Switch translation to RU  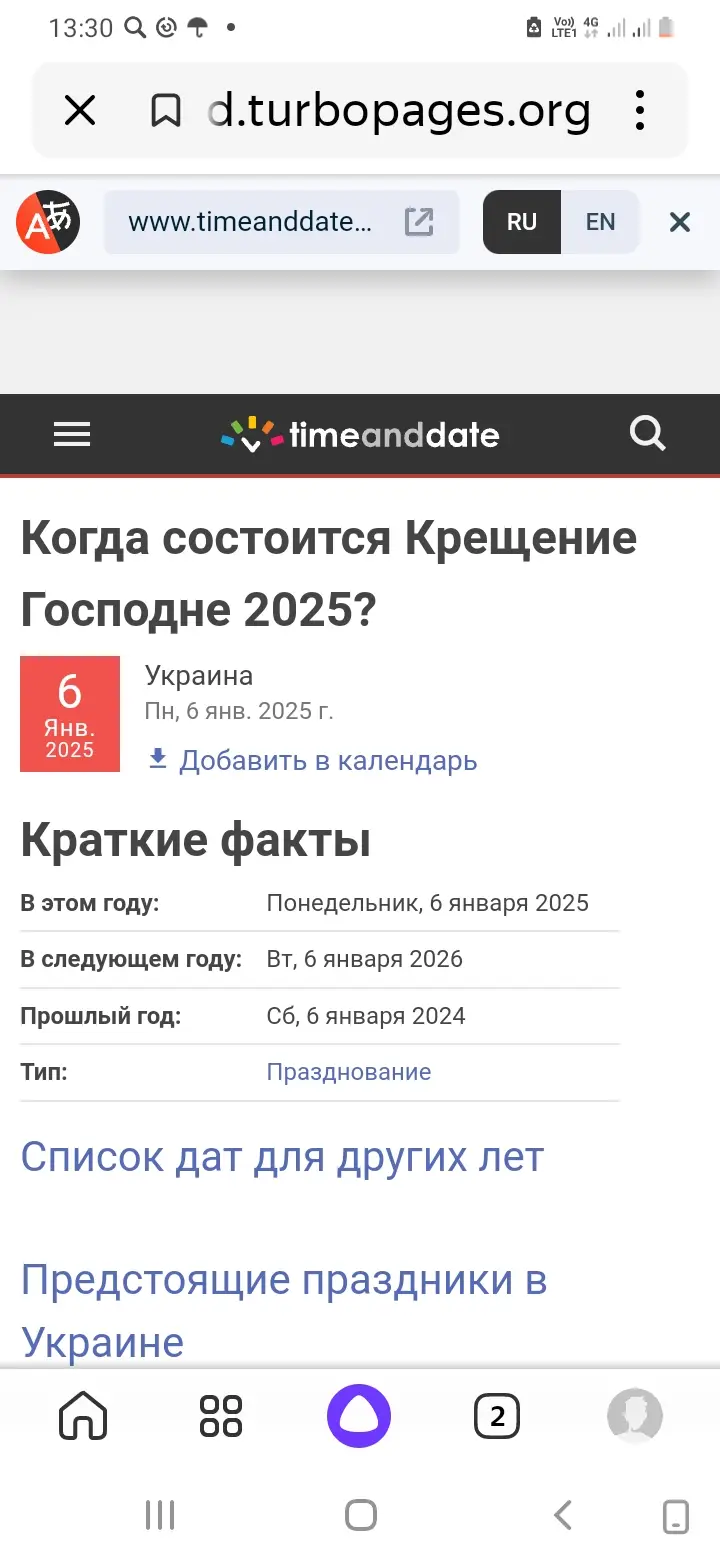(x=522, y=222)
